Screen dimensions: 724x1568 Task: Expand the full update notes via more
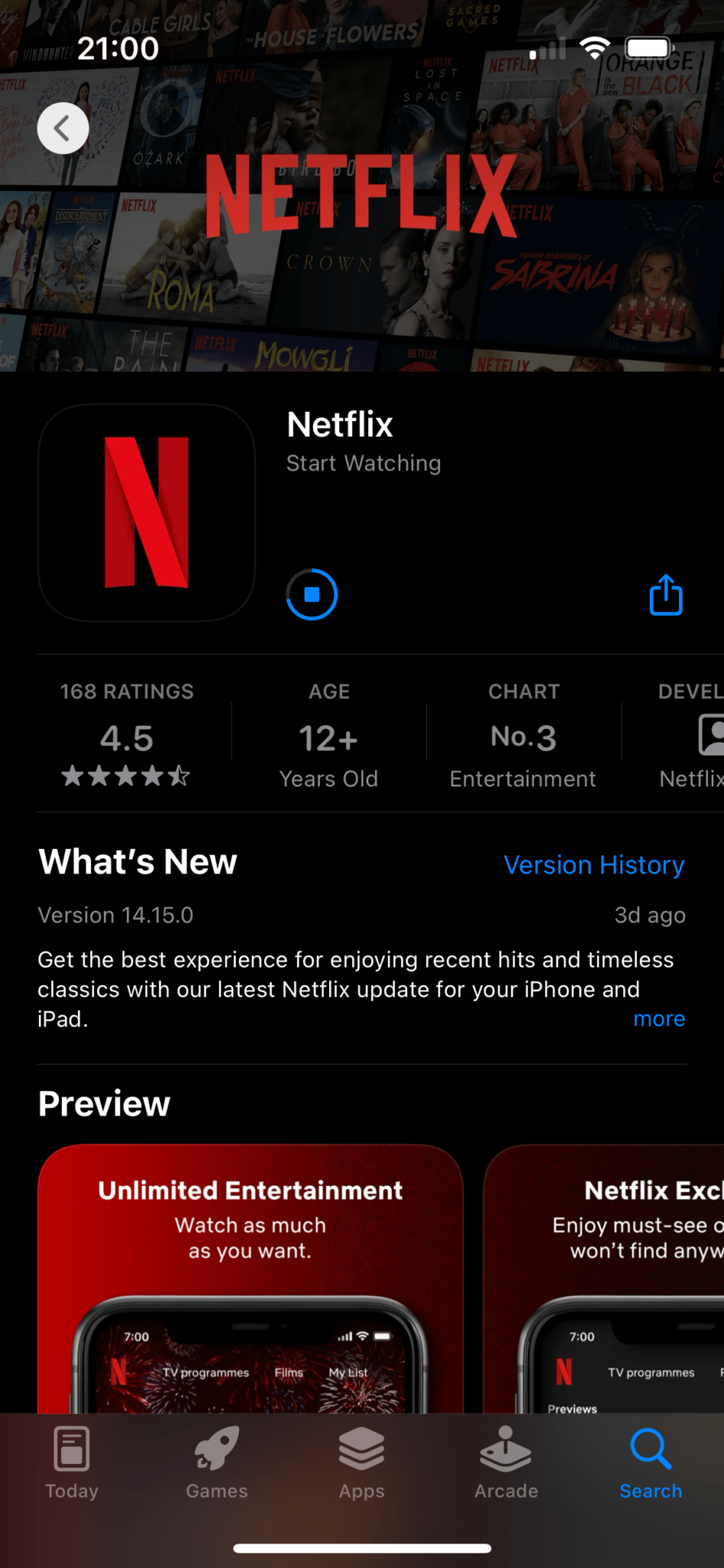(659, 1018)
